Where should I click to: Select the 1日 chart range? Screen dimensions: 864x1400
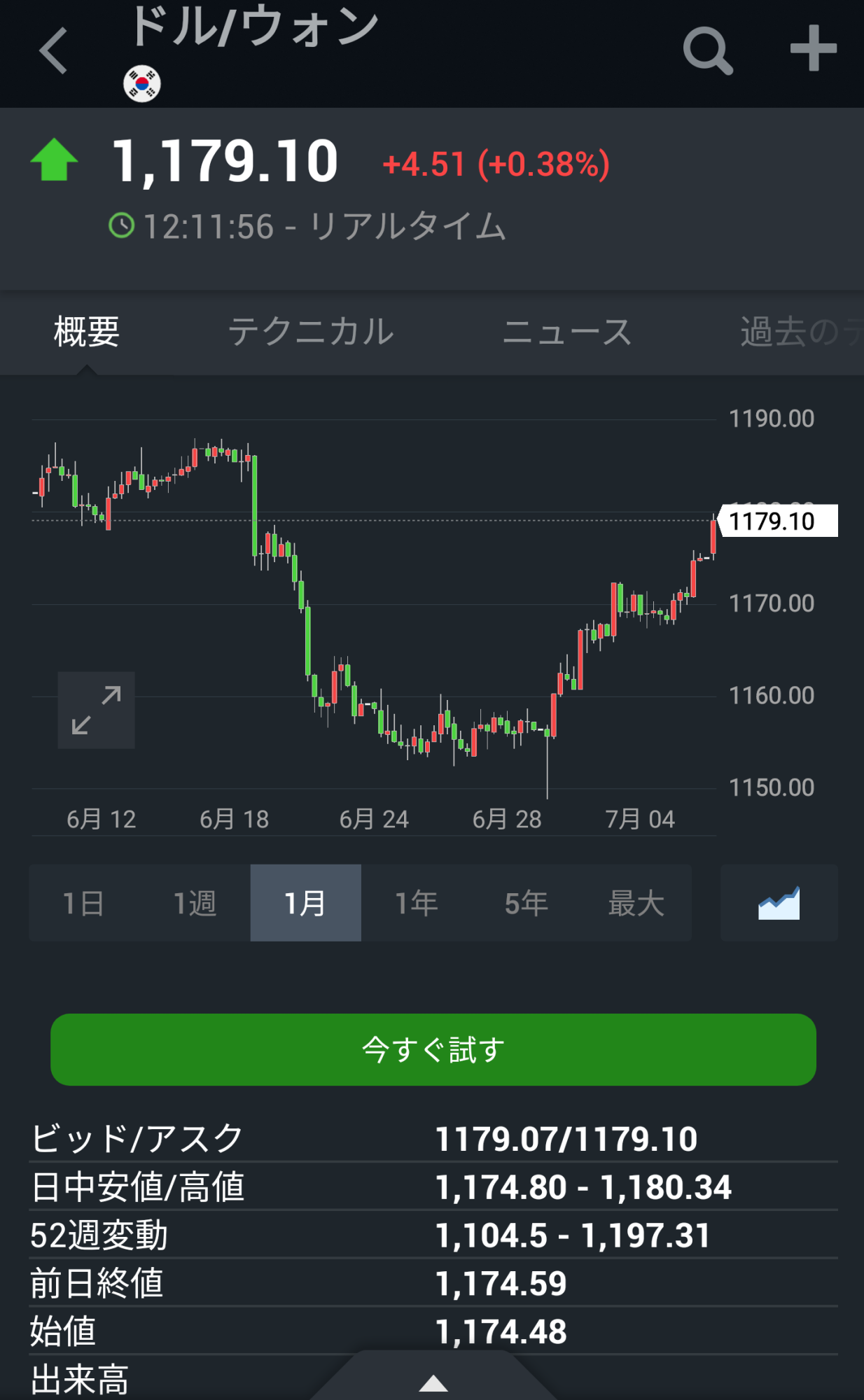(84, 903)
